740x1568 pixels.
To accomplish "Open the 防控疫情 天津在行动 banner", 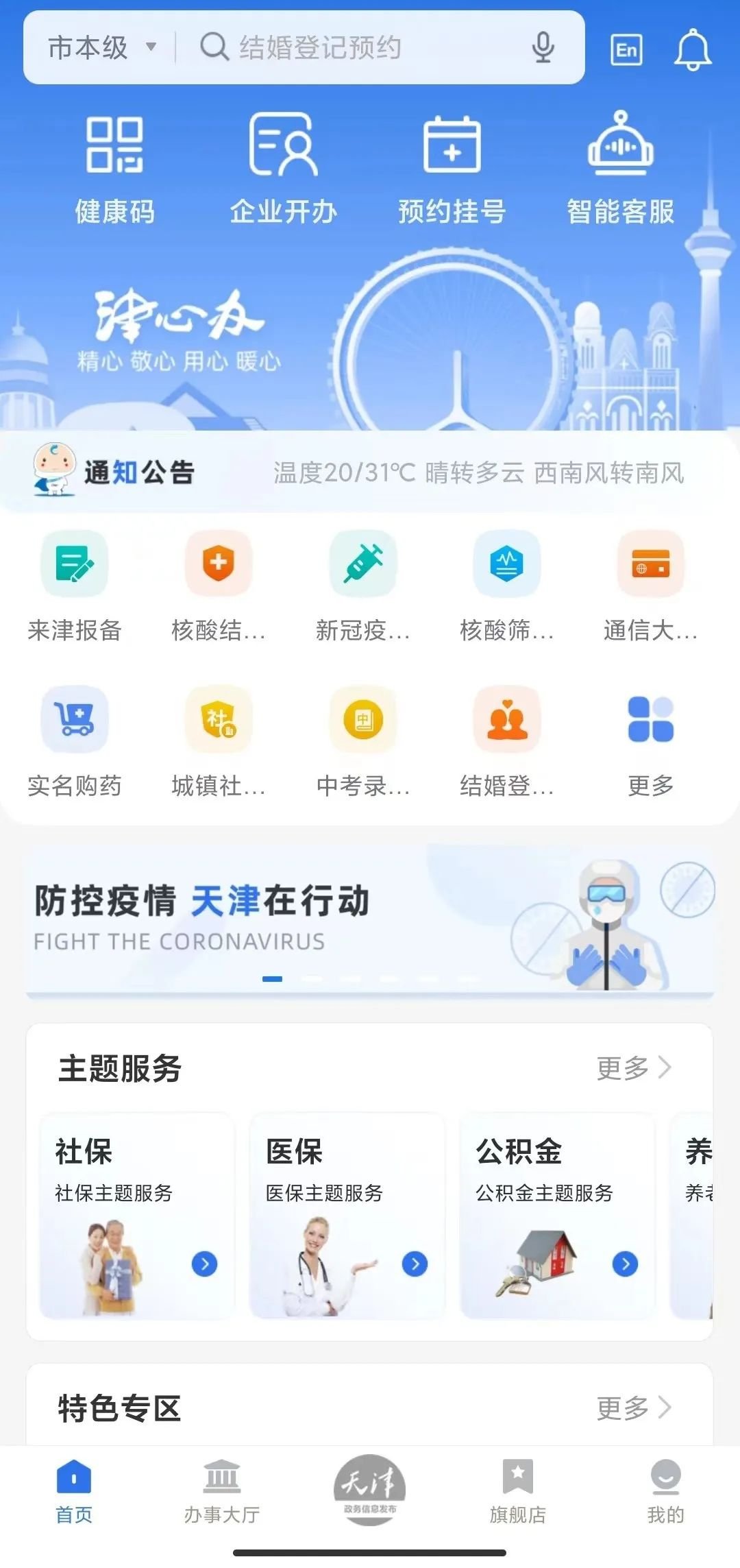I will (x=370, y=919).
